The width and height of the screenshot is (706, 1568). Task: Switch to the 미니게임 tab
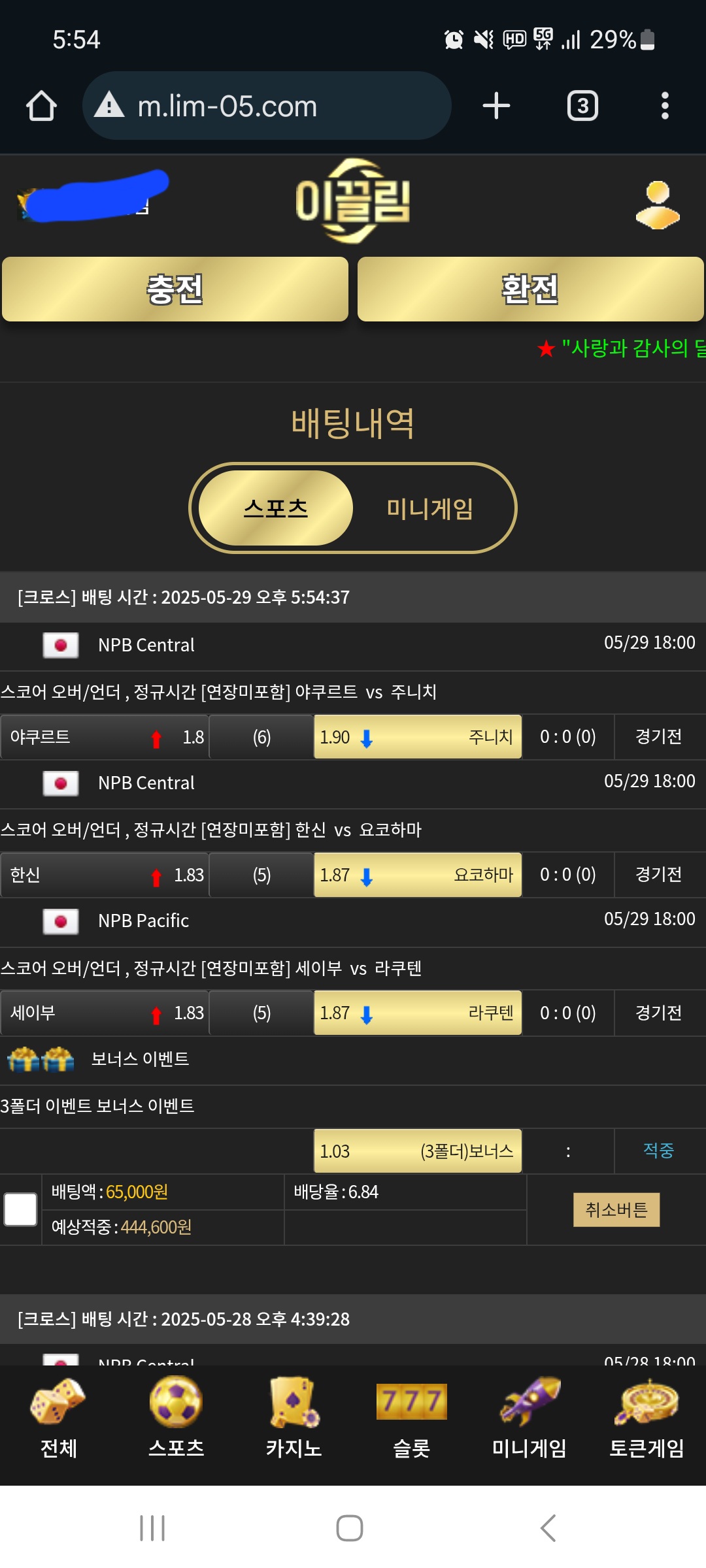(x=429, y=508)
